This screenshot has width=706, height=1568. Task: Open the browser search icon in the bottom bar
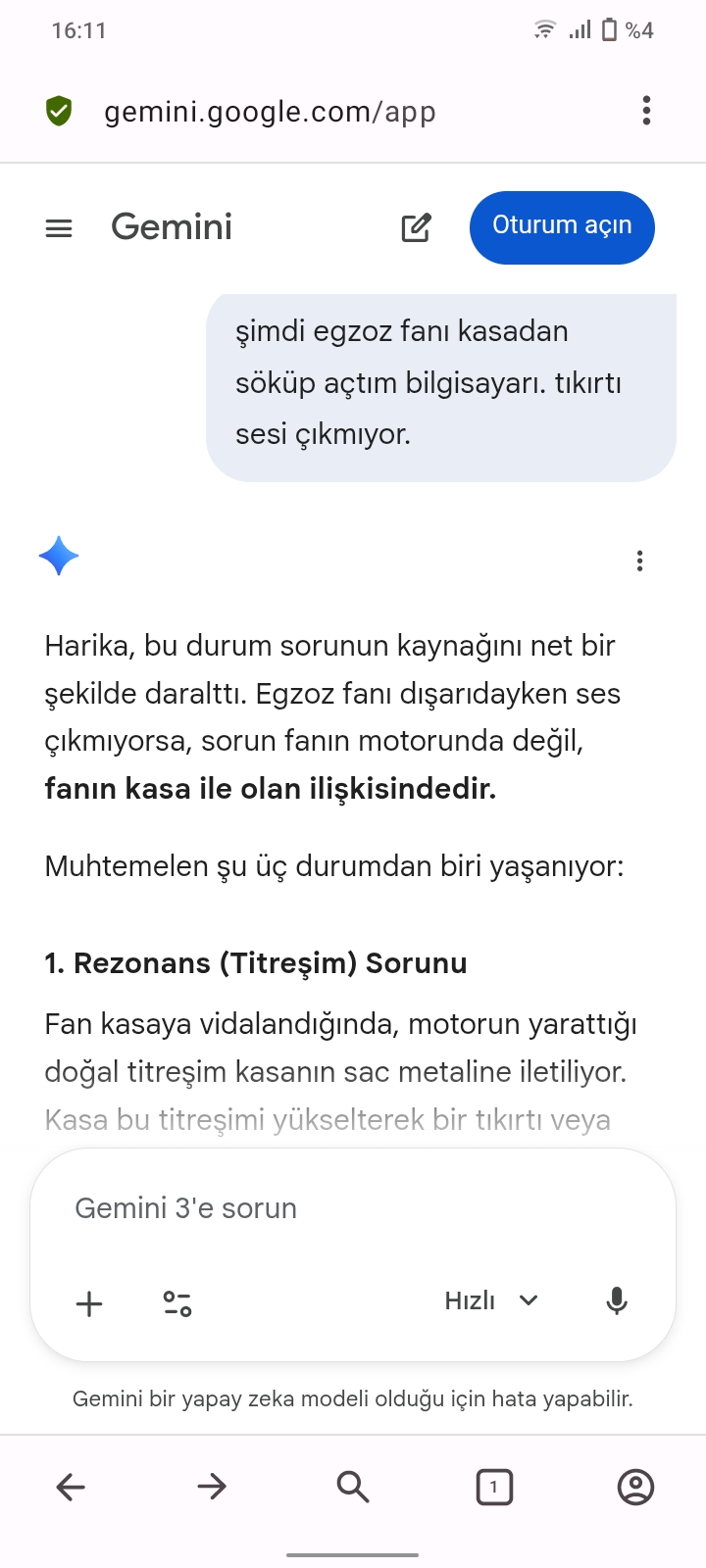tap(353, 1488)
